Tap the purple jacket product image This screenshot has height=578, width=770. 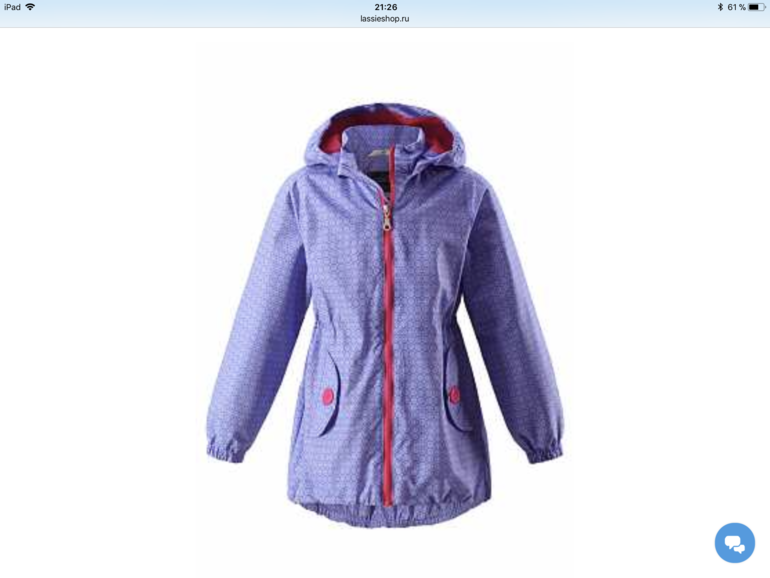pyautogui.click(x=385, y=310)
